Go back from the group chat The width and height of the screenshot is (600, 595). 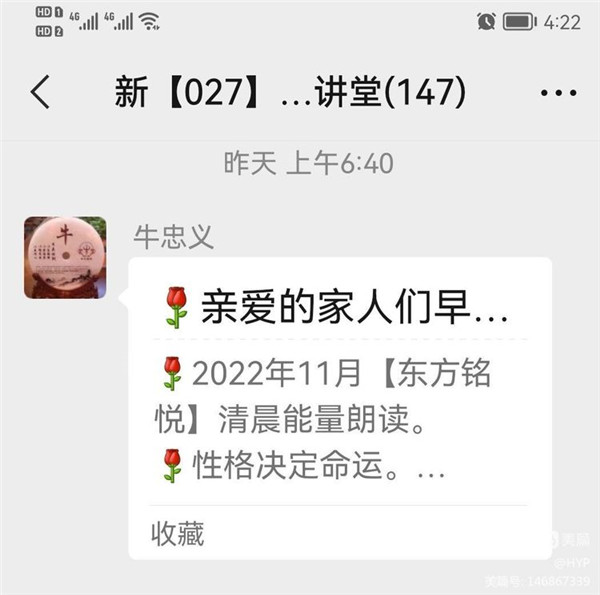40,93
